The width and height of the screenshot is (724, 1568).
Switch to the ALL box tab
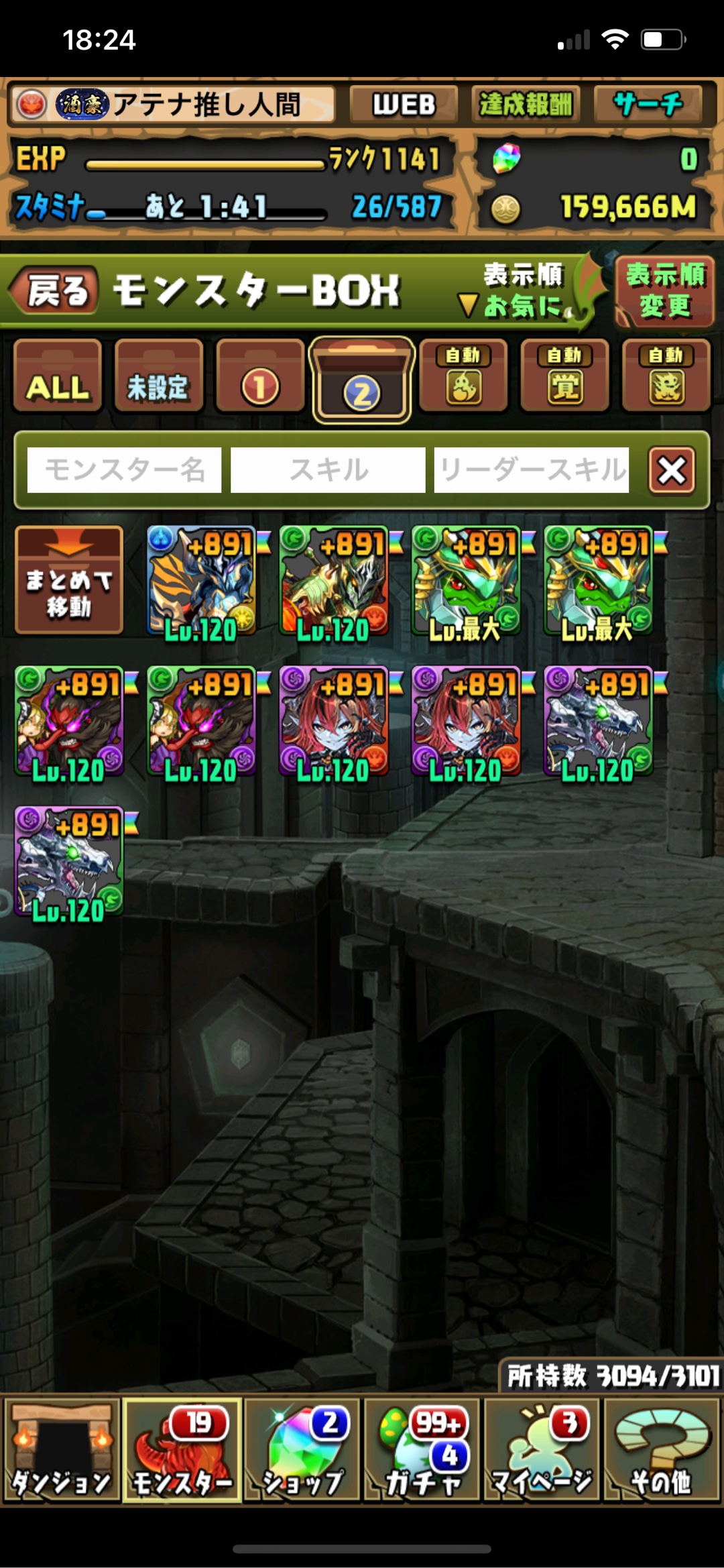click(x=58, y=376)
